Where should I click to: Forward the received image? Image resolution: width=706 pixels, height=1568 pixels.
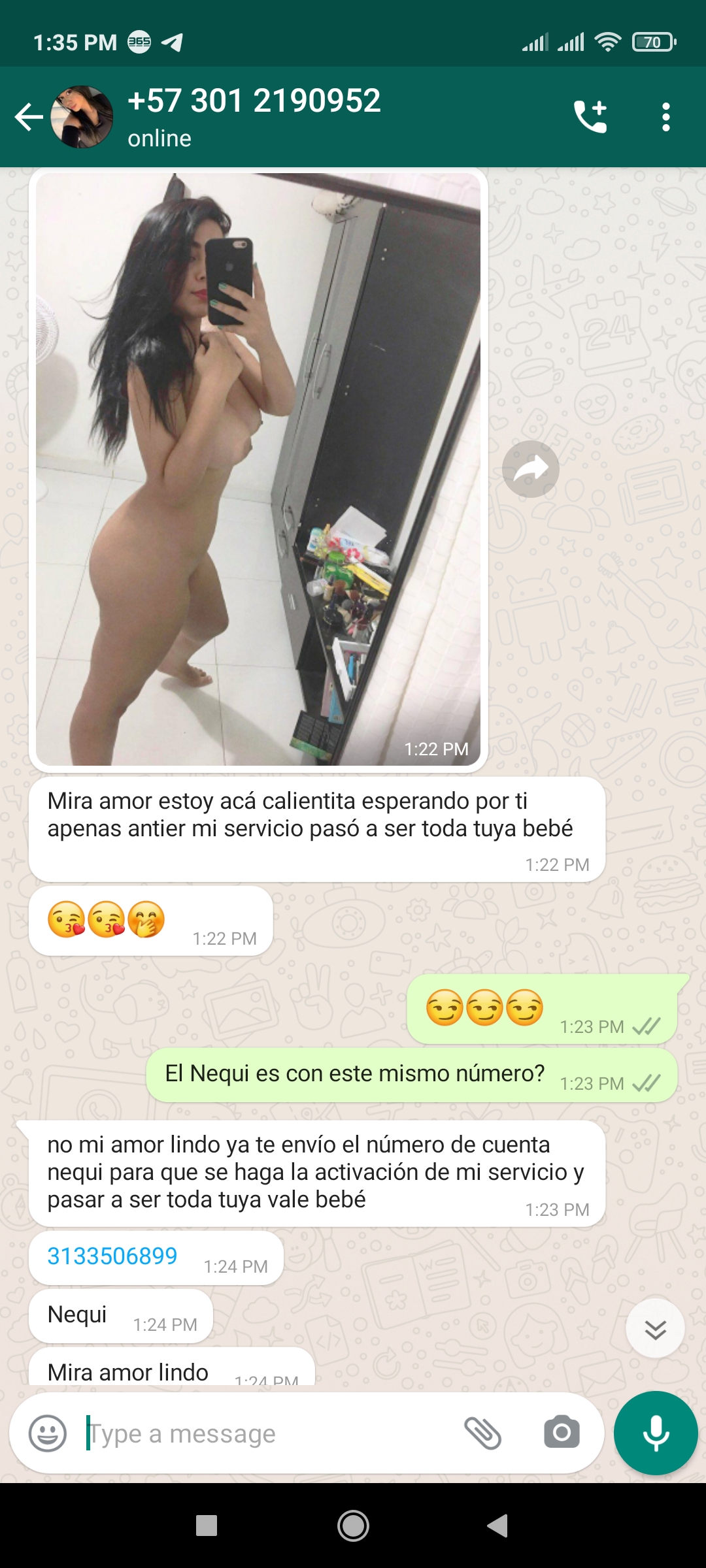point(530,469)
